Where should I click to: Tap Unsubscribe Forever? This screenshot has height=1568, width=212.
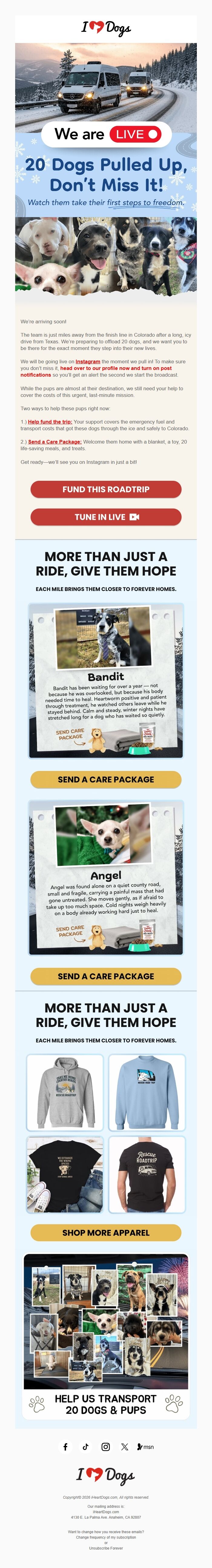[106, 1548]
